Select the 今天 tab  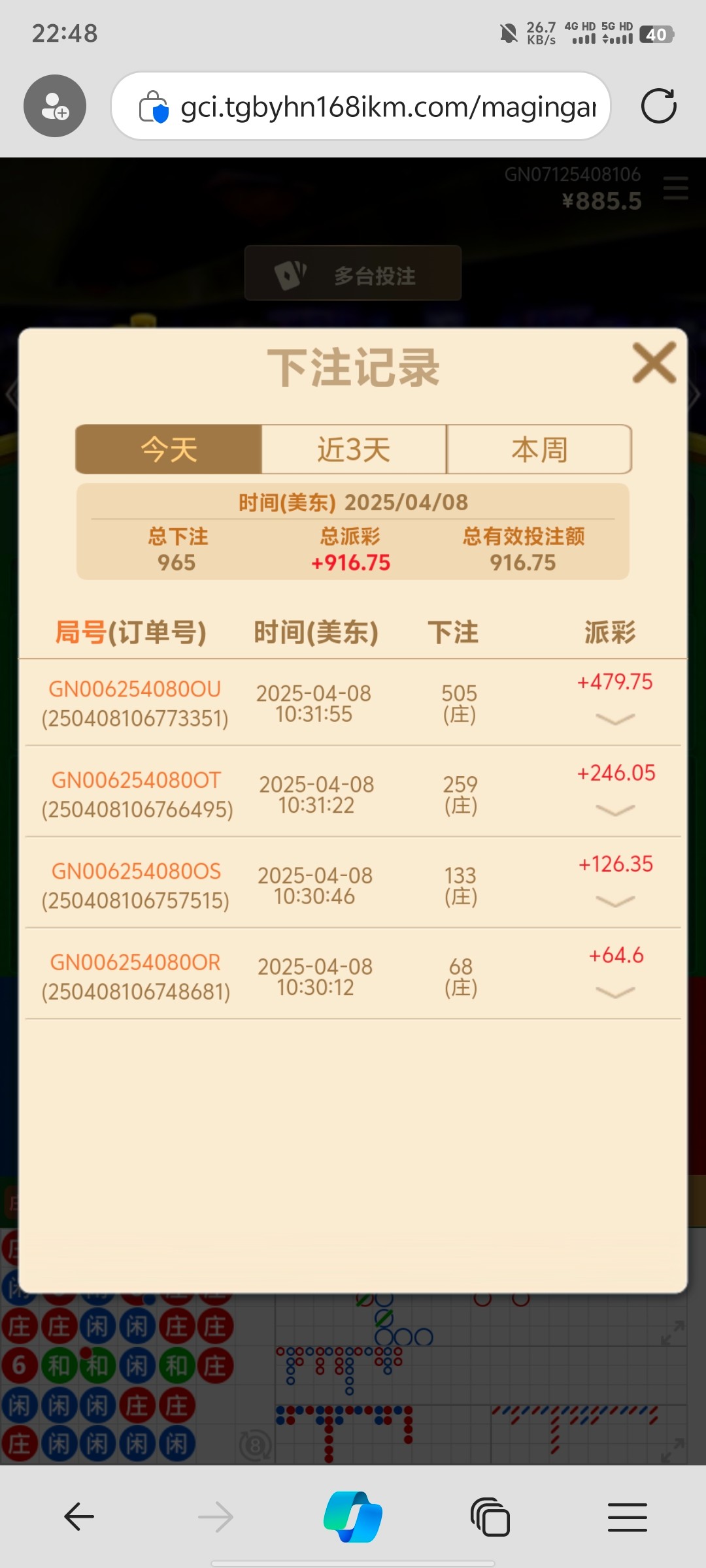tap(169, 449)
